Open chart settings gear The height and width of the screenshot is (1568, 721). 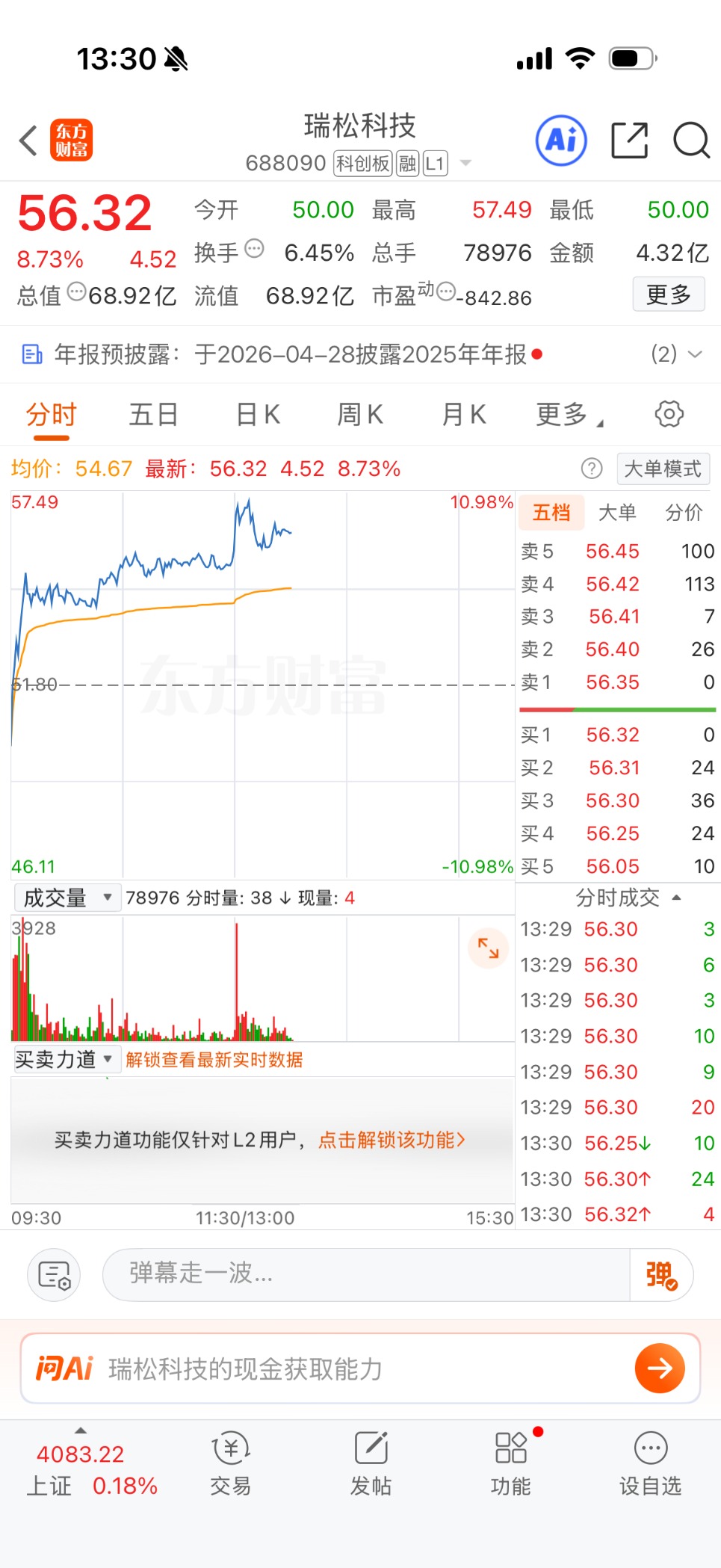click(669, 414)
